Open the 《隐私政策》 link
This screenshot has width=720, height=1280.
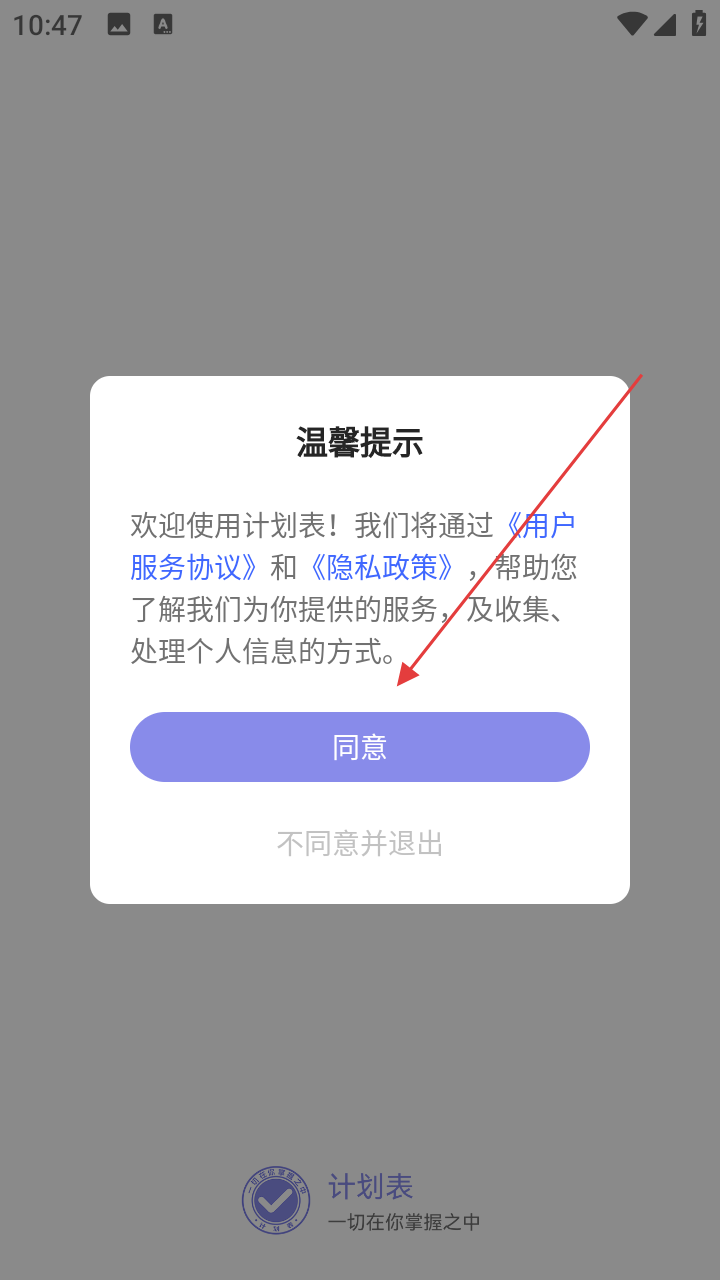tap(382, 567)
